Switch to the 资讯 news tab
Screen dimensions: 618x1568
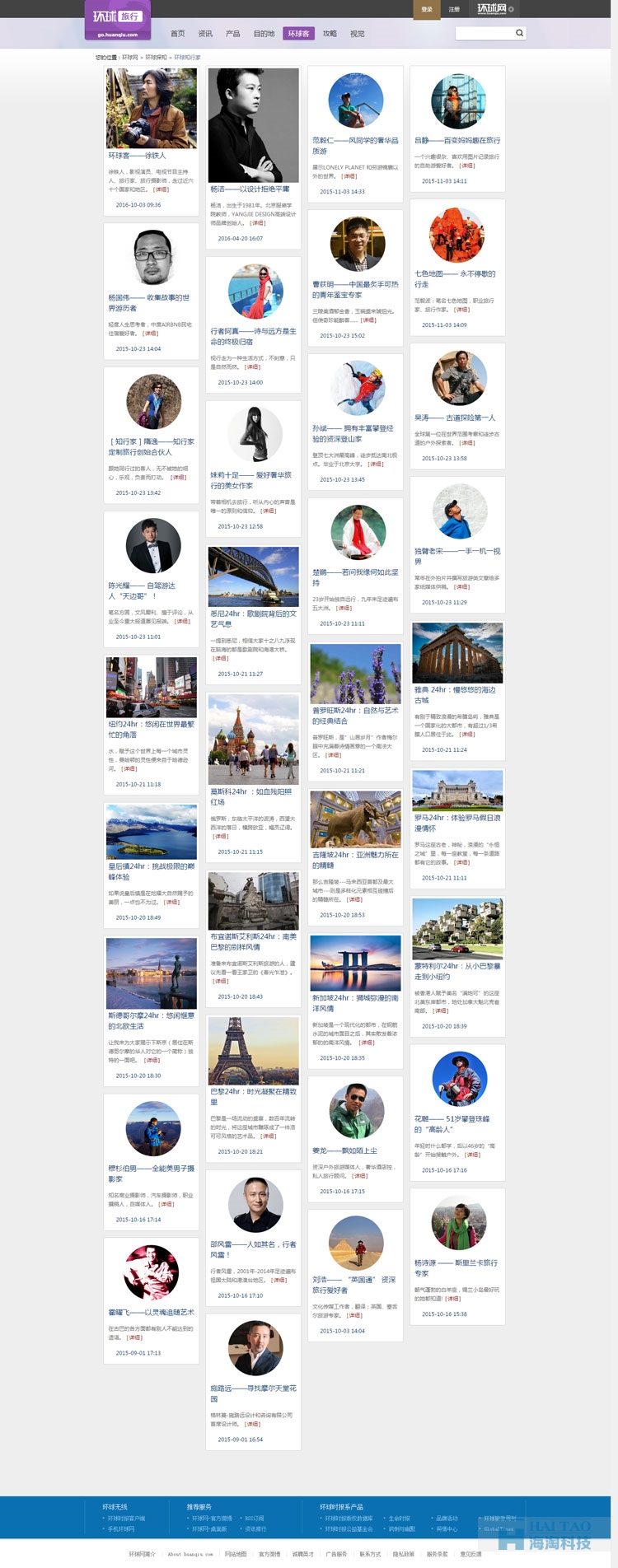pyautogui.click(x=205, y=34)
